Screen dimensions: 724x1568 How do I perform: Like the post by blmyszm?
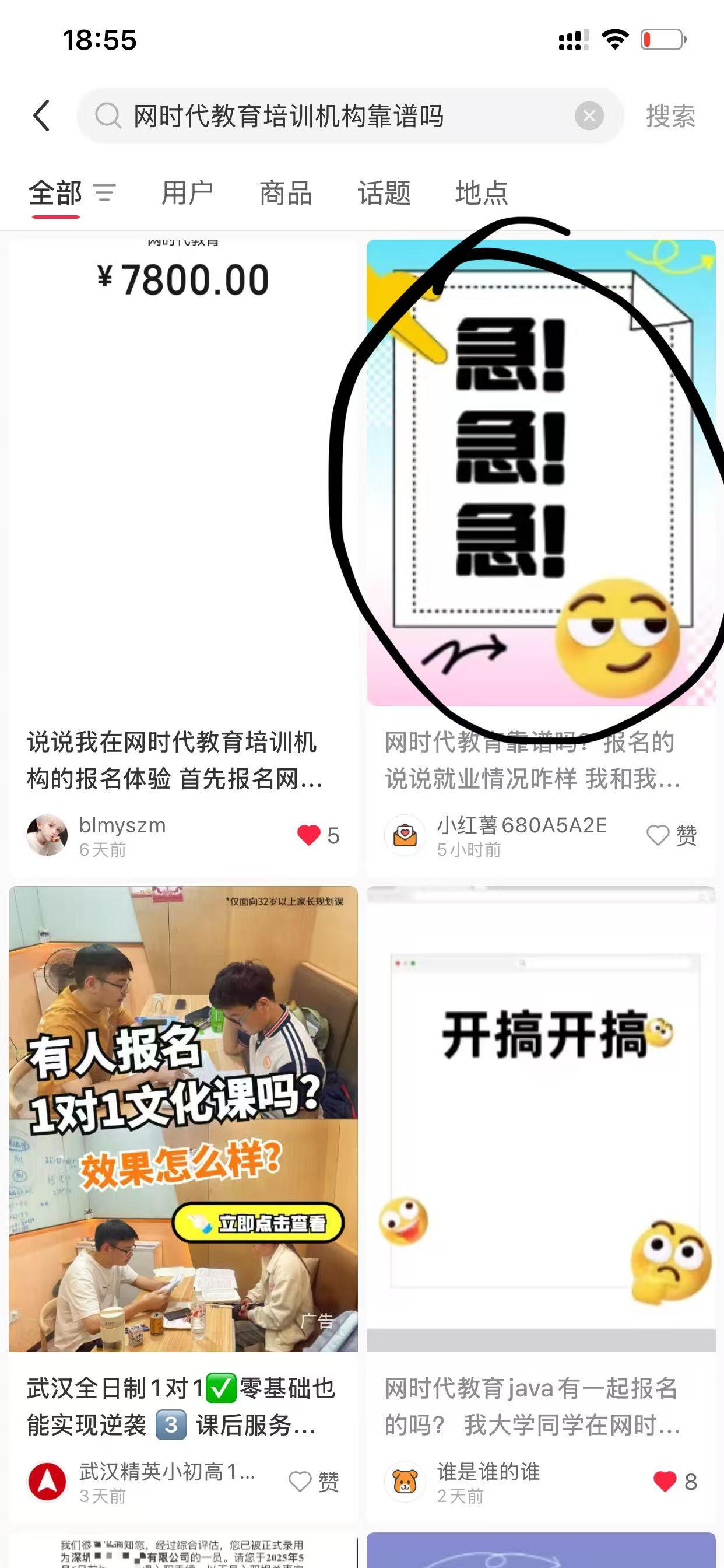click(309, 835)
